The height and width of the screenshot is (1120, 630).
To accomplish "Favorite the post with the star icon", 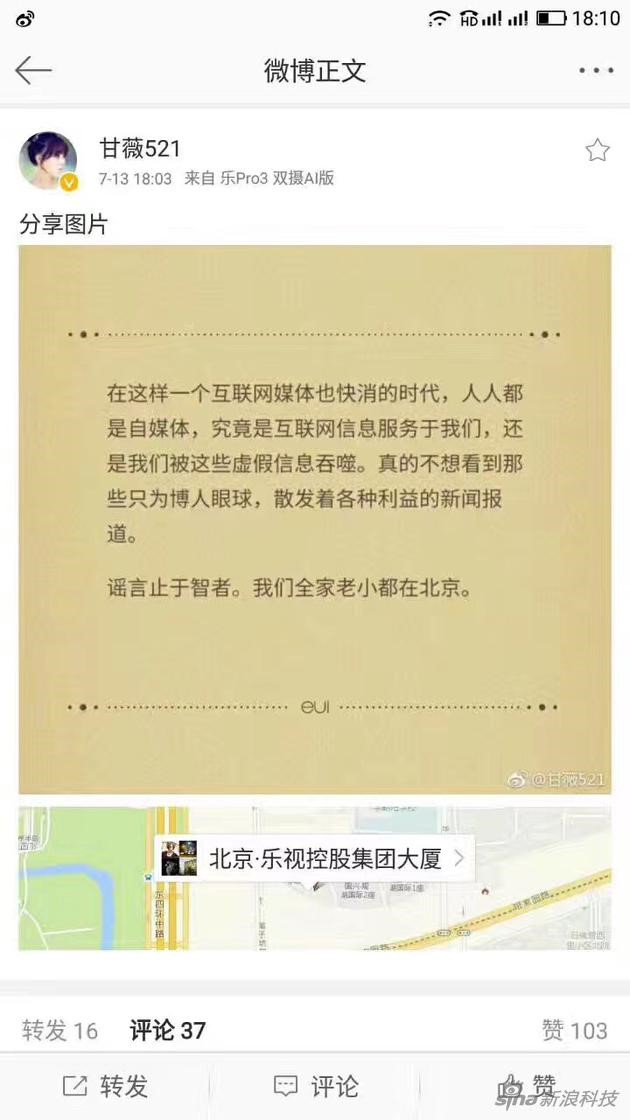I will [597, 151].
